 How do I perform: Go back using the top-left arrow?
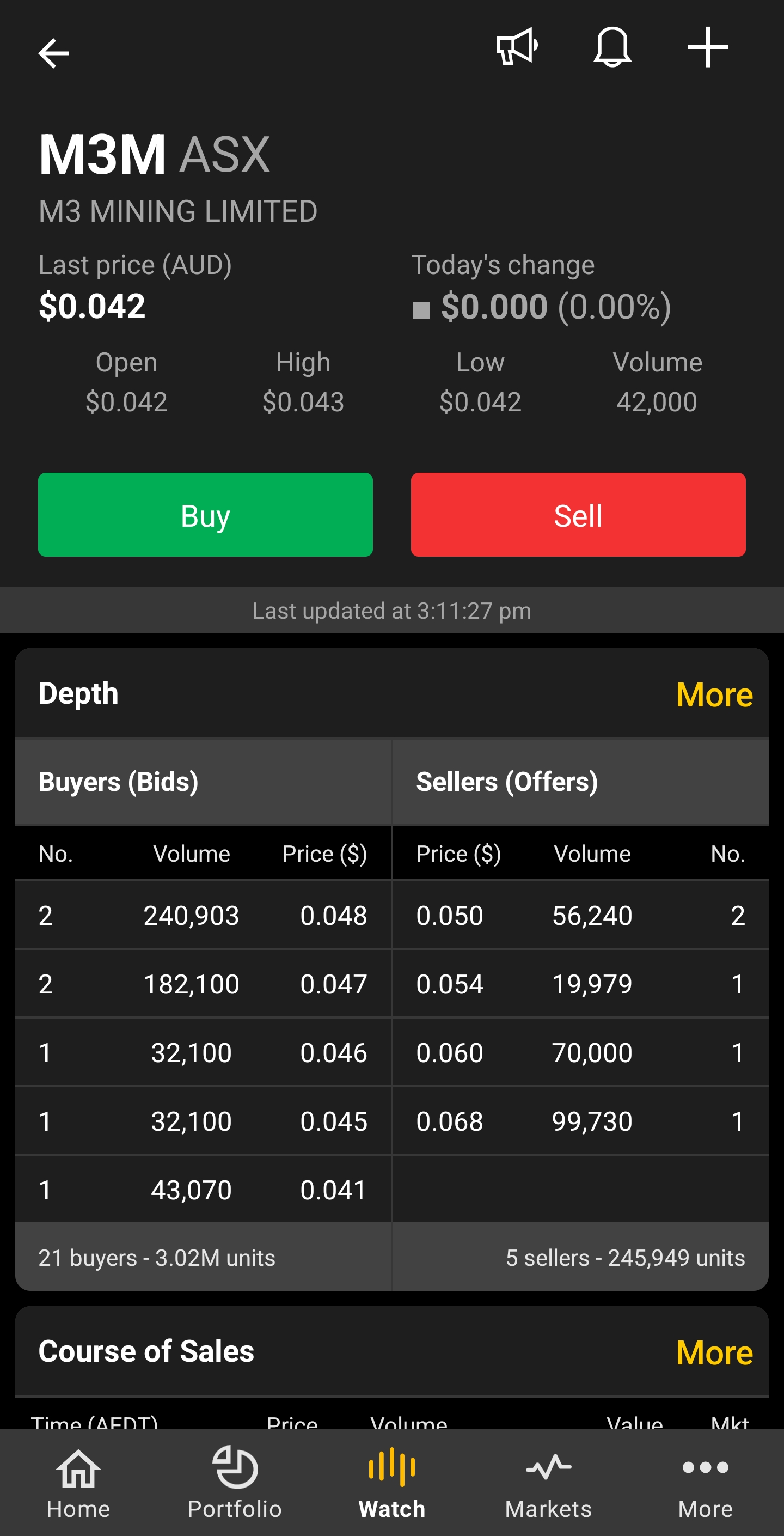53,53
